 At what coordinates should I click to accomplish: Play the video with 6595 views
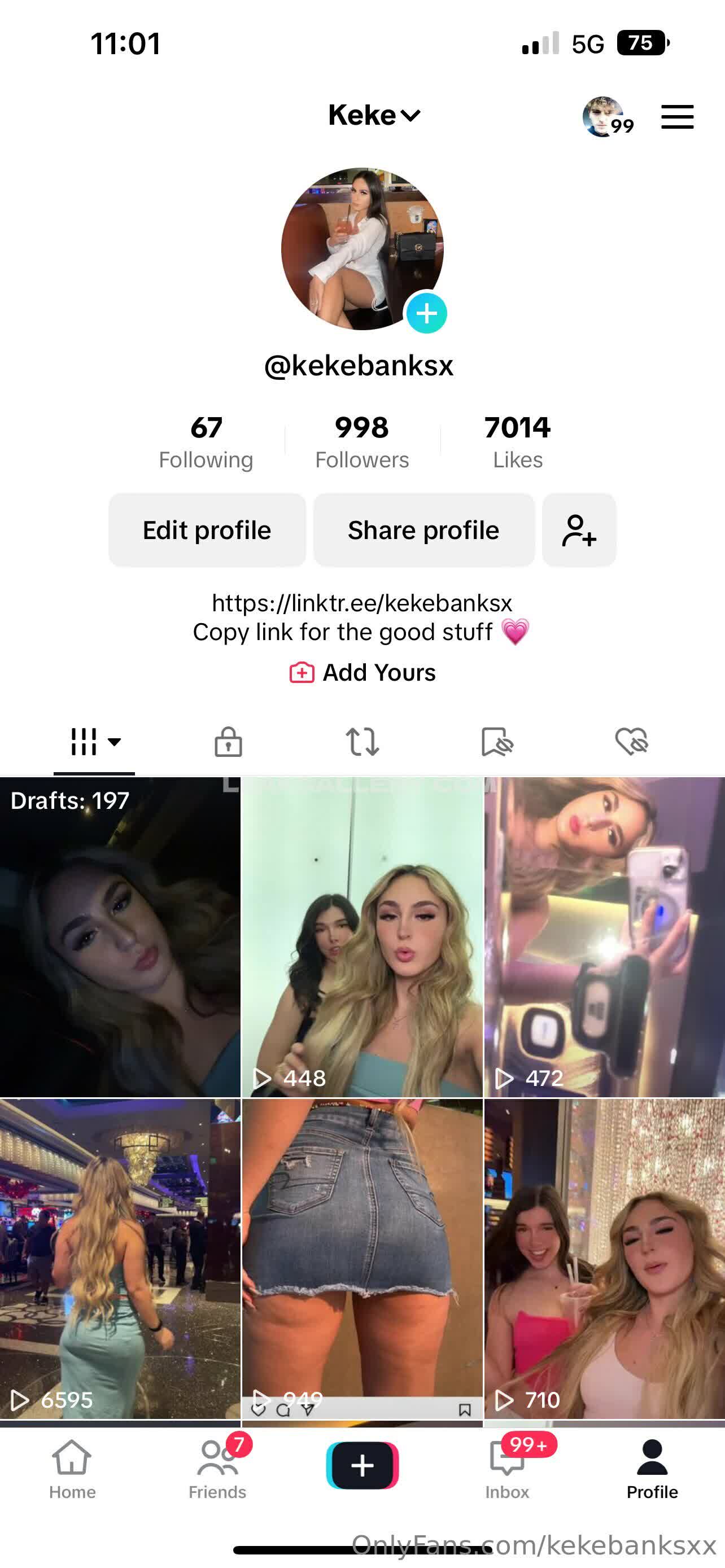pos(120,1259)
